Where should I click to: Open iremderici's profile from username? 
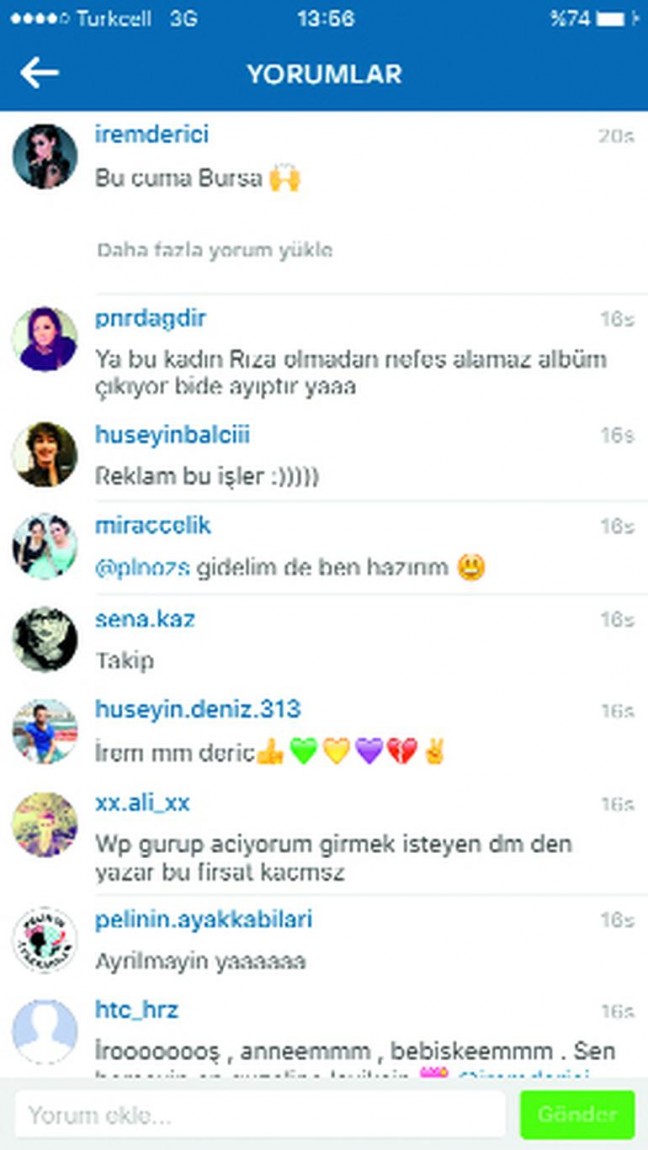(x=151, y=134)
